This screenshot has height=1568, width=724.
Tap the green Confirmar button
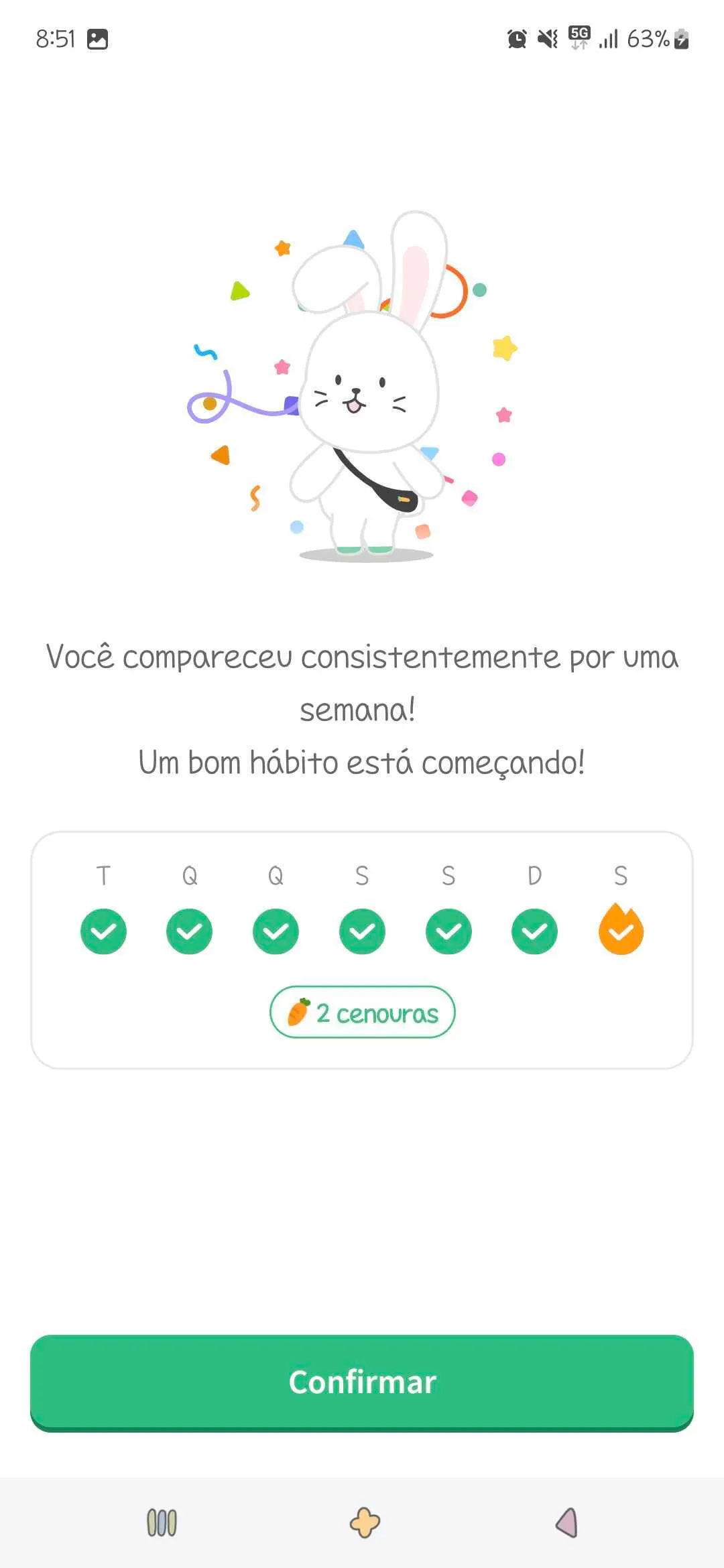[362, 1382]
